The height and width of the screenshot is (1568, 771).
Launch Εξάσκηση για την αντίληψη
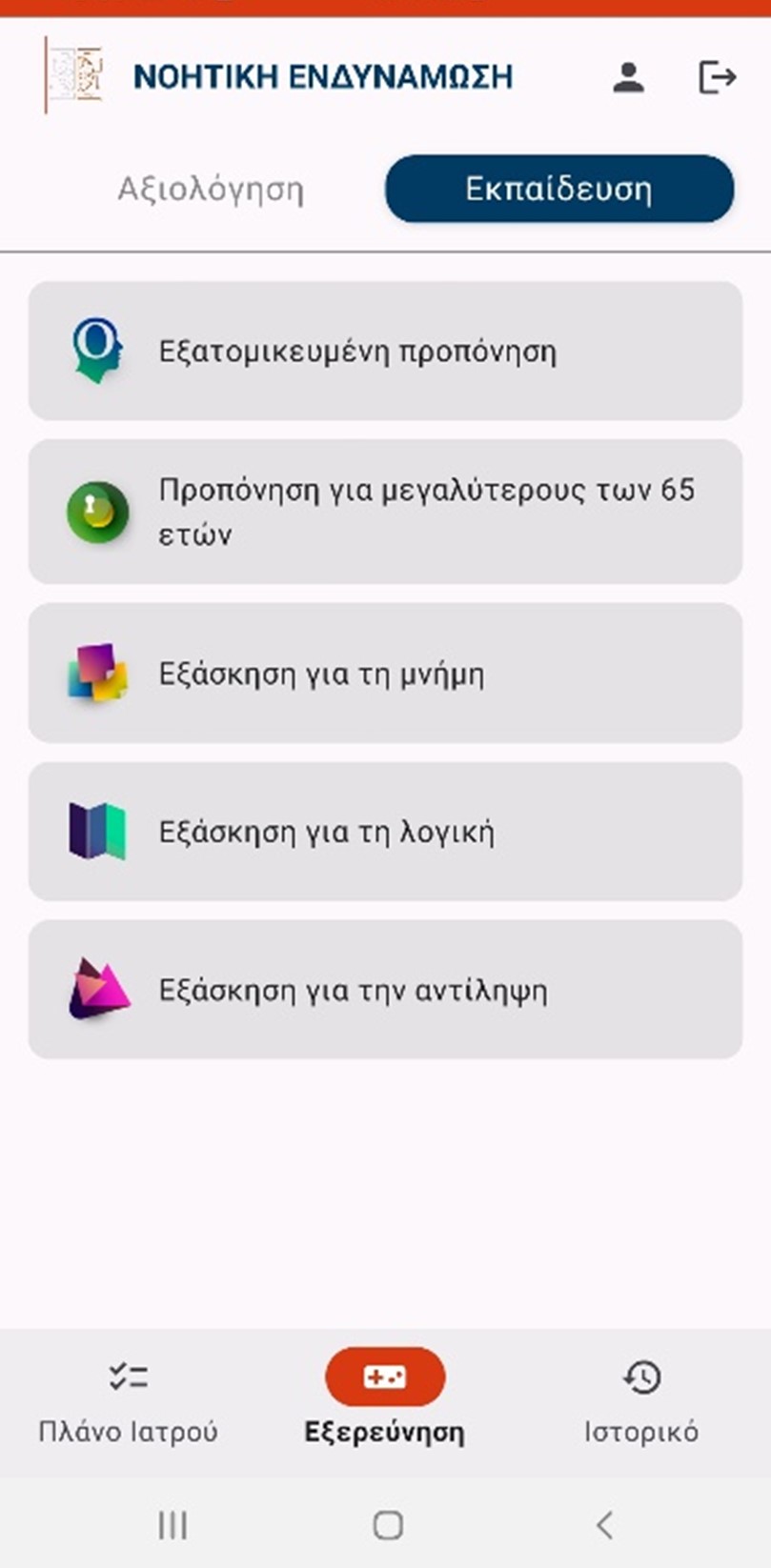(x=385, y=990)
